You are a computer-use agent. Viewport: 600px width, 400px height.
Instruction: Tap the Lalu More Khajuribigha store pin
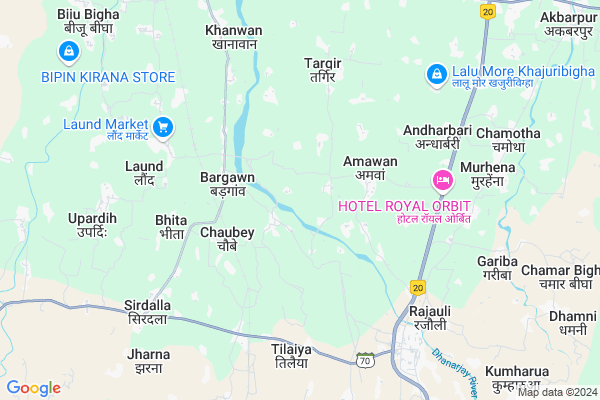coord(436,74)
